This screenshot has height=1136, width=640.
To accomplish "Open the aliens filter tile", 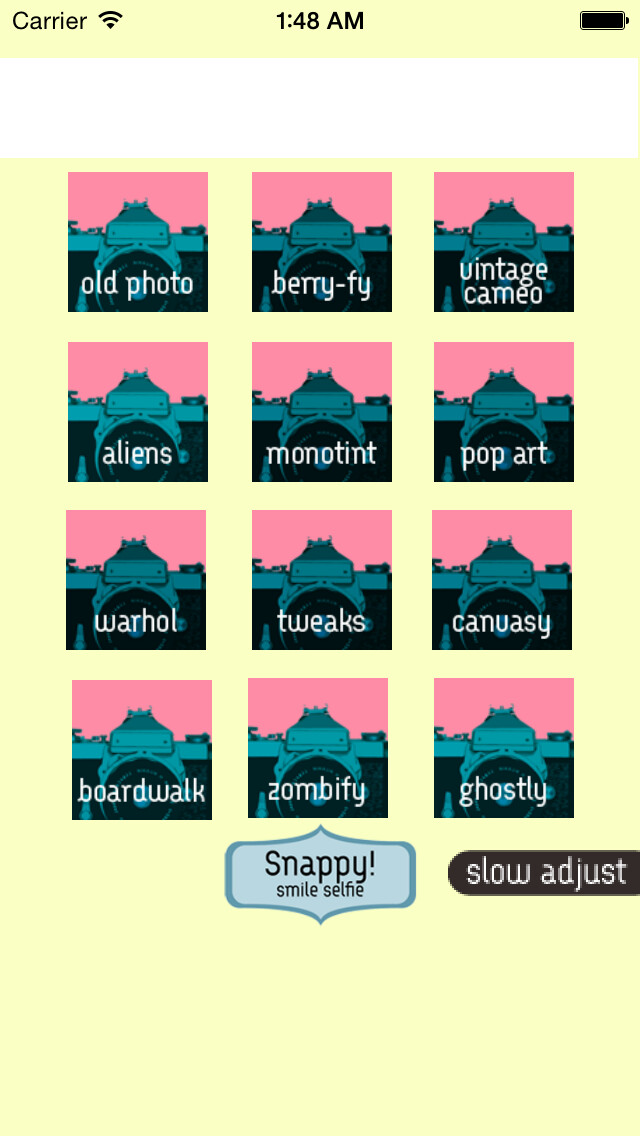I will click(138, 412).
